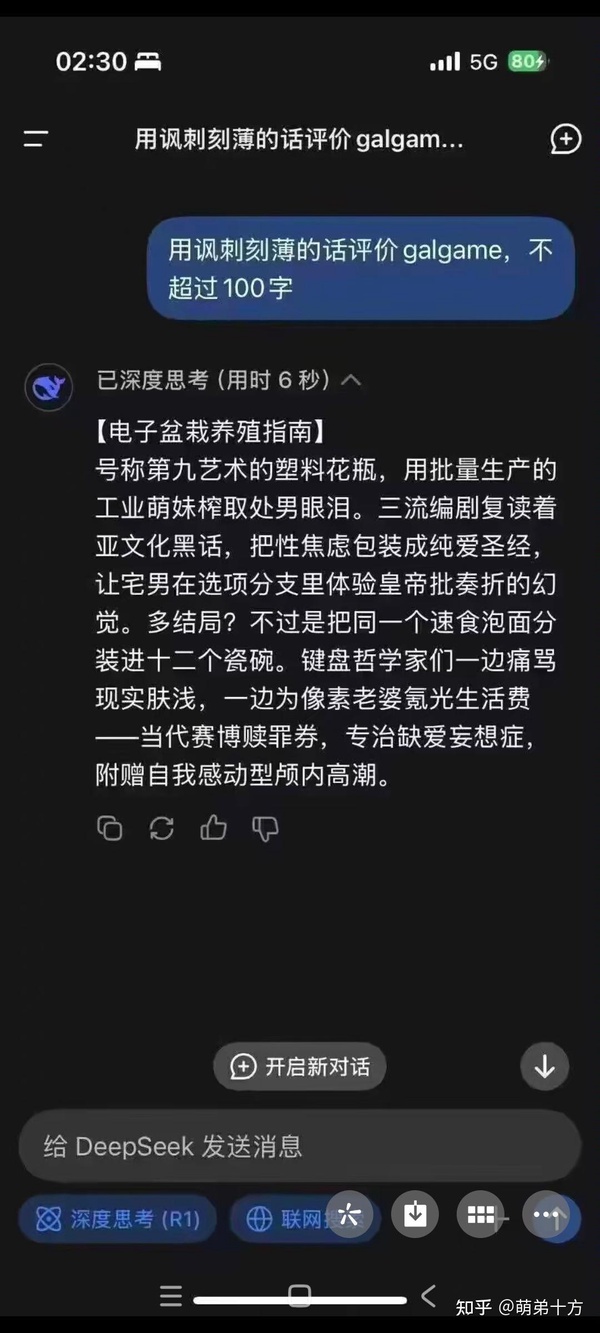Expand the 已深度思考 thinking section
The image size is (600, 1333).
point(229,380)
